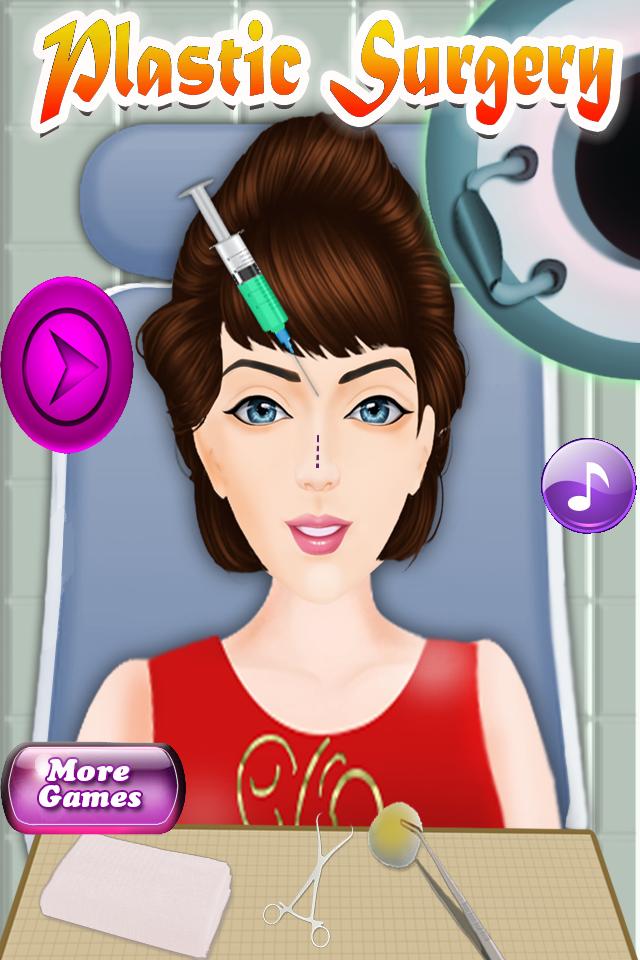Toggle the purple music note button
The width and height of the screenshot is (640, 960).
[x=589, y=488]
